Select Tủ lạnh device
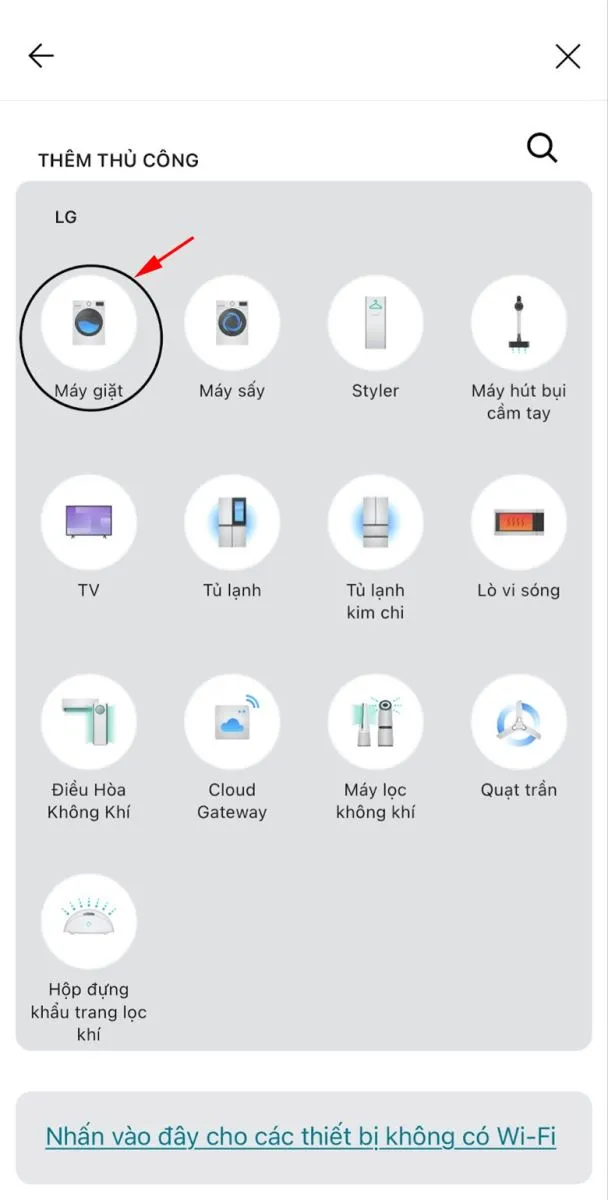Screen dimensions: 608x1200 point(232,522)
